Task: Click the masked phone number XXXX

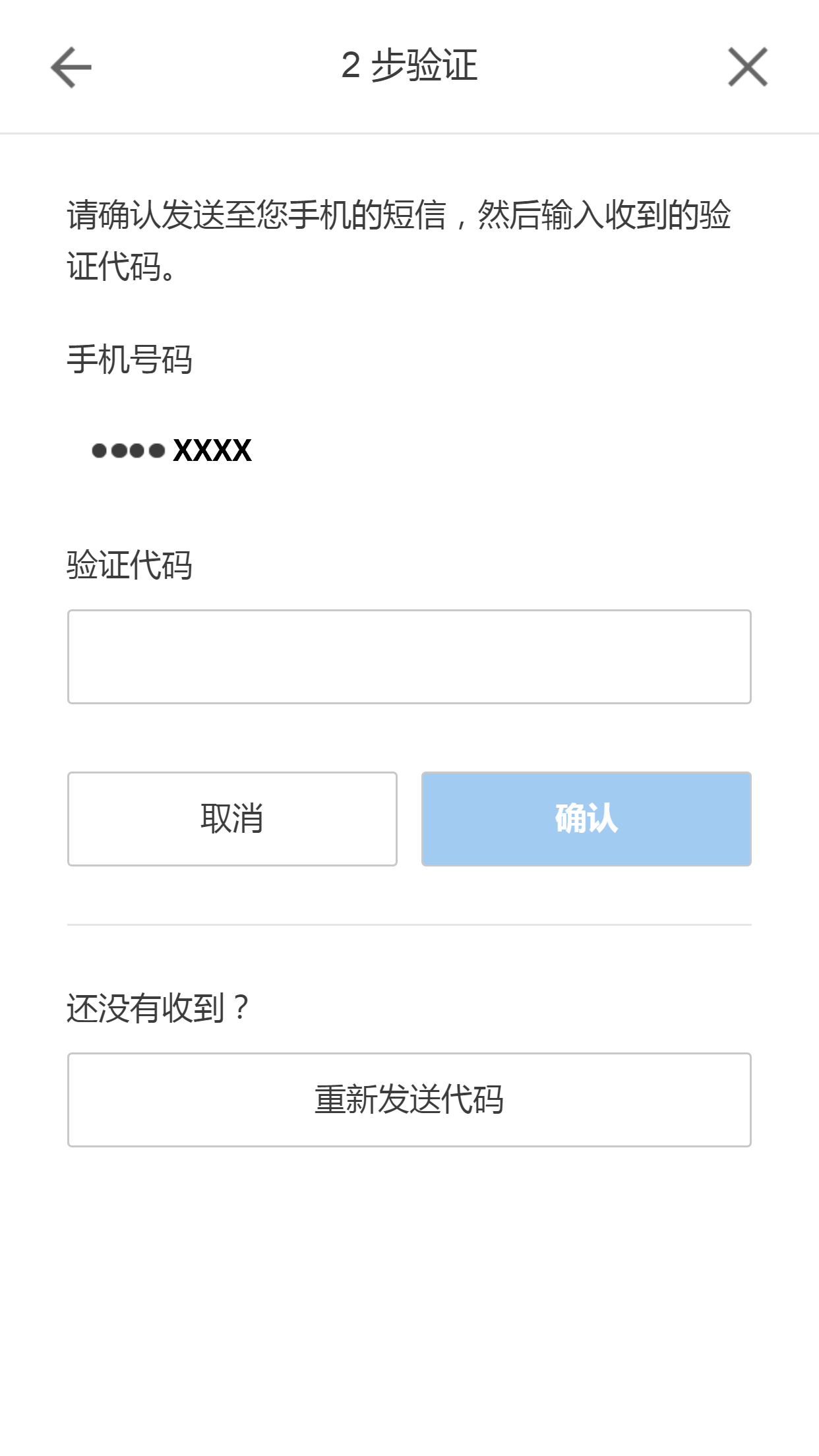Action: tap(211, 451)
